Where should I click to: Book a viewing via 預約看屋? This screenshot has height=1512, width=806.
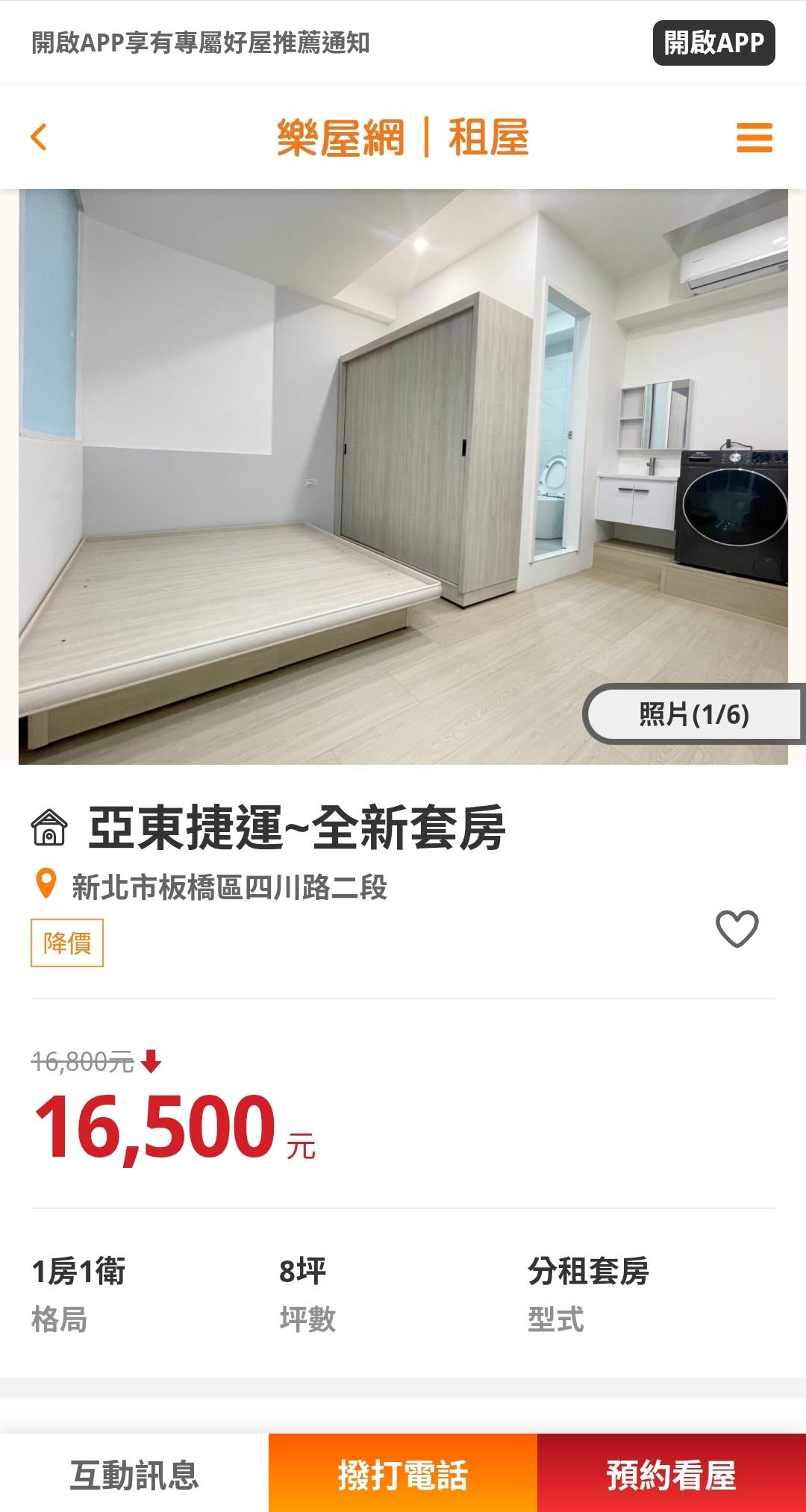coord(672,1475)
